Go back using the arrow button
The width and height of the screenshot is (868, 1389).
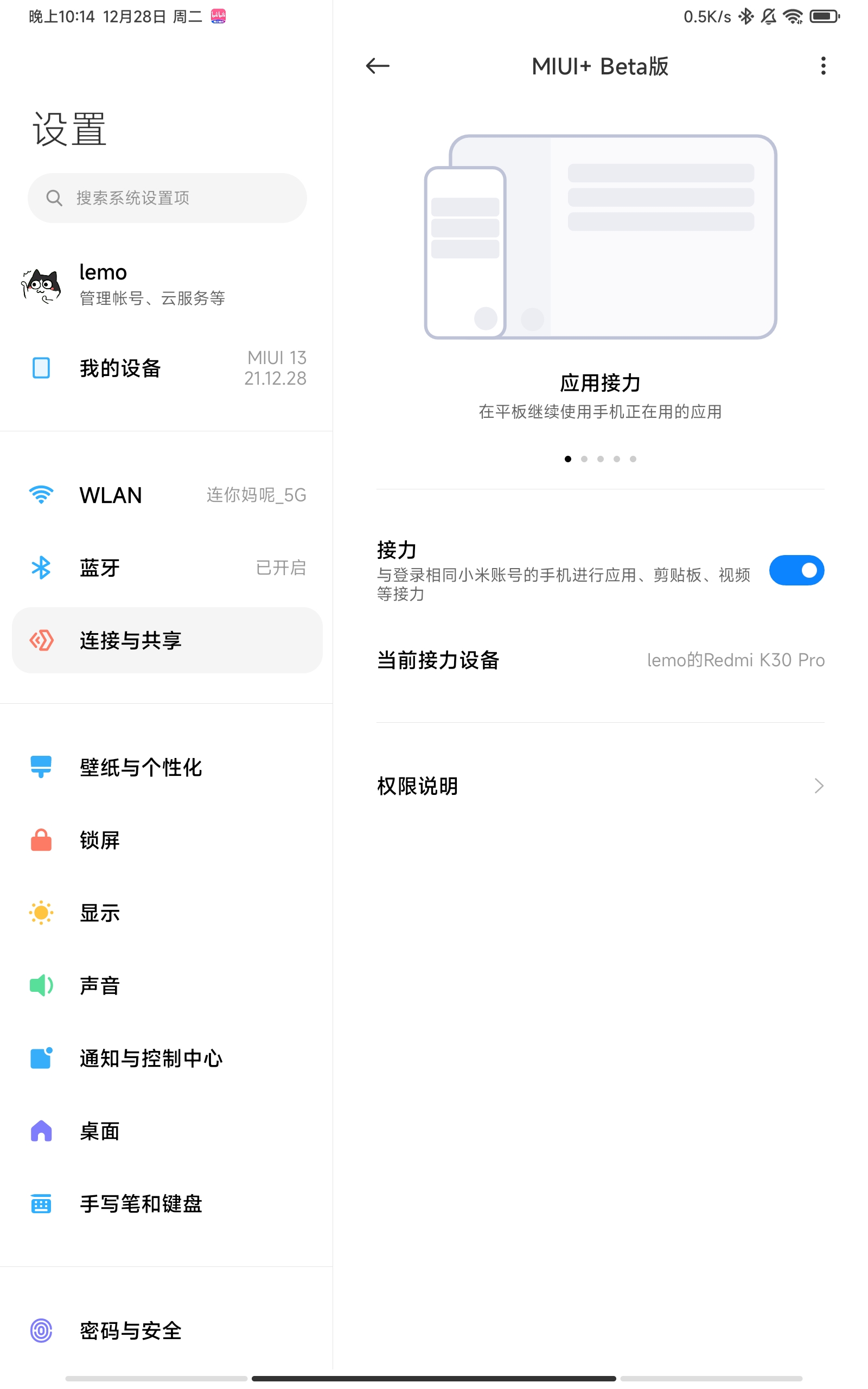(378, 67)
